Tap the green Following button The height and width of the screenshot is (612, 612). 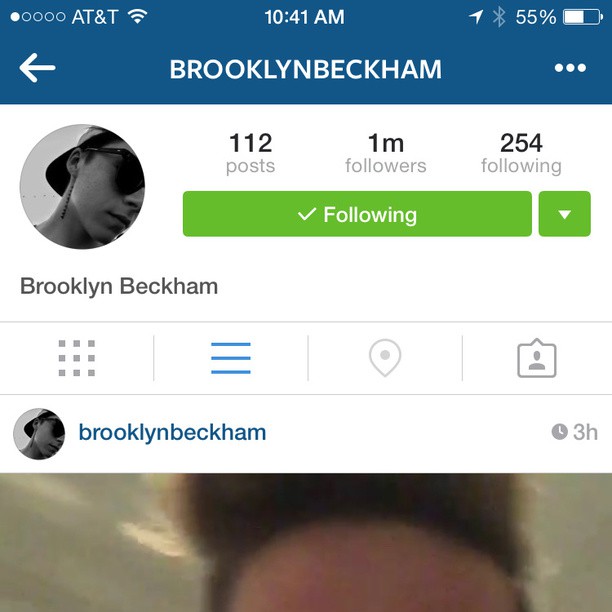pos(357,214)
